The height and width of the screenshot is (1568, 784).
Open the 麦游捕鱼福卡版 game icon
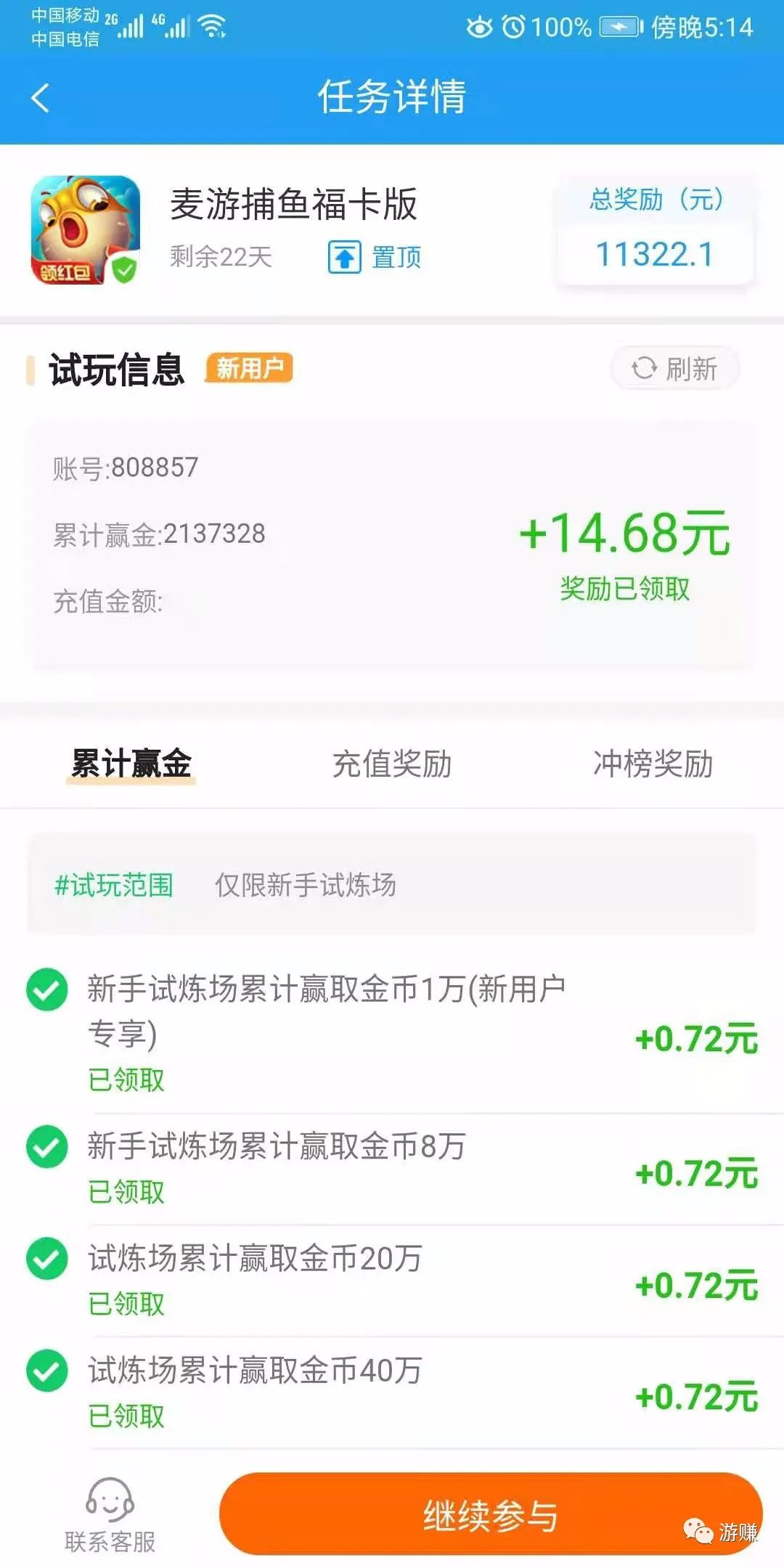tap(83, 231)
